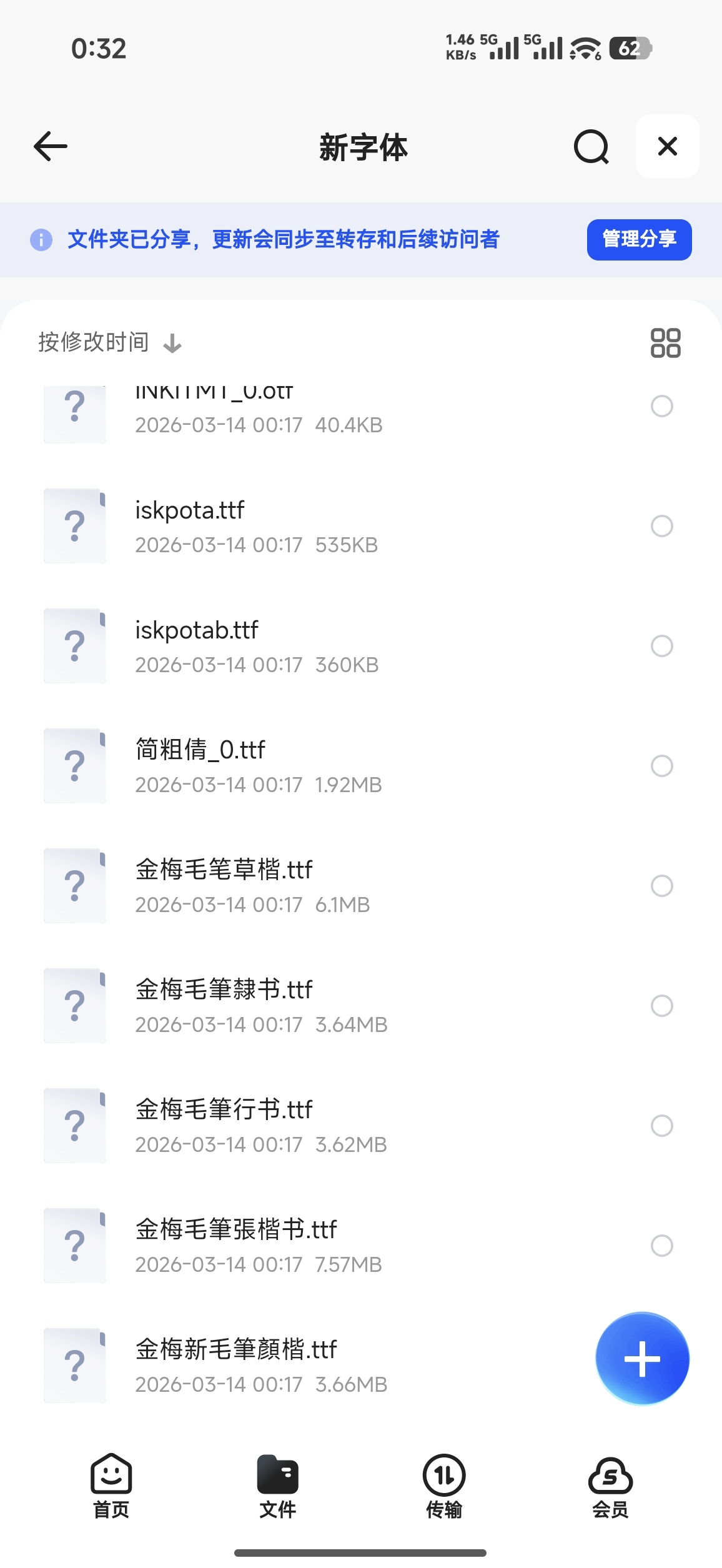Screen dimensions: 722x1568
Task: Switch to the 文件 tab
Action: click(x=277, y=1486)
